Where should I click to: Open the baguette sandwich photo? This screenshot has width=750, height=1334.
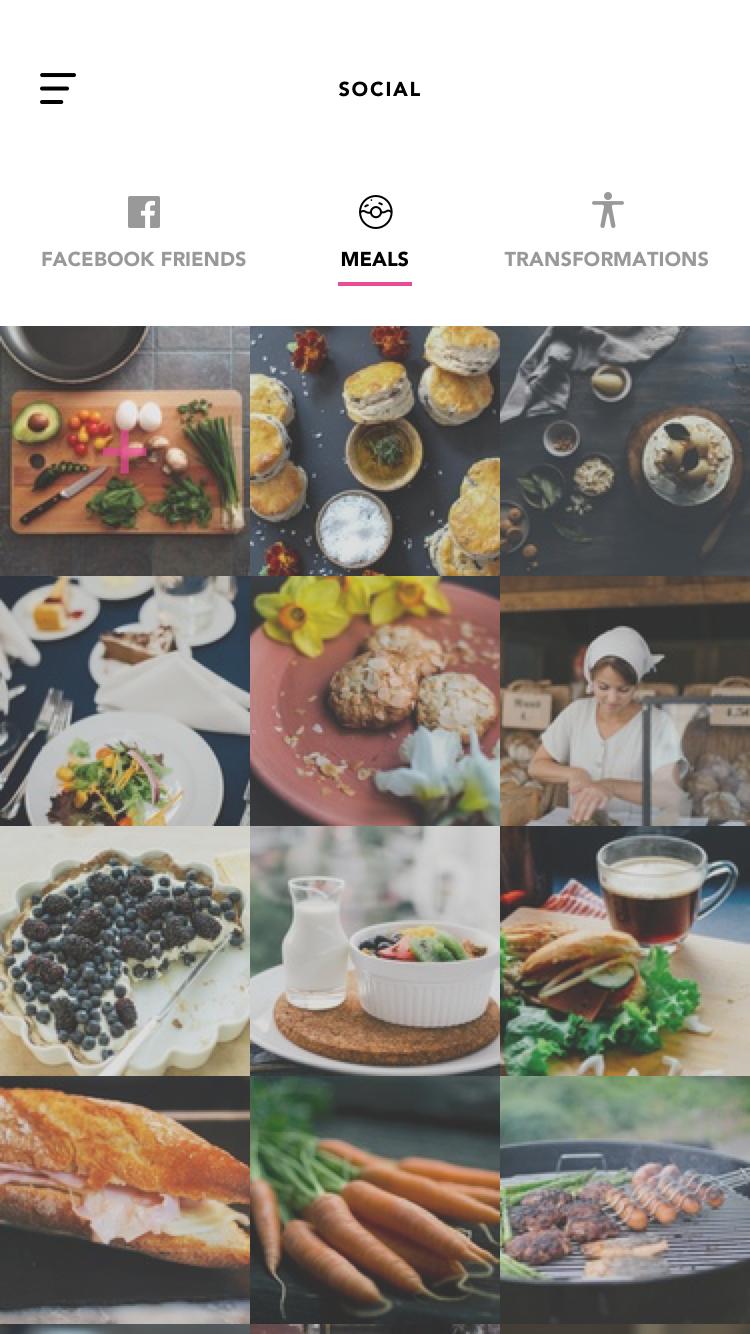tap(124, 1198)
